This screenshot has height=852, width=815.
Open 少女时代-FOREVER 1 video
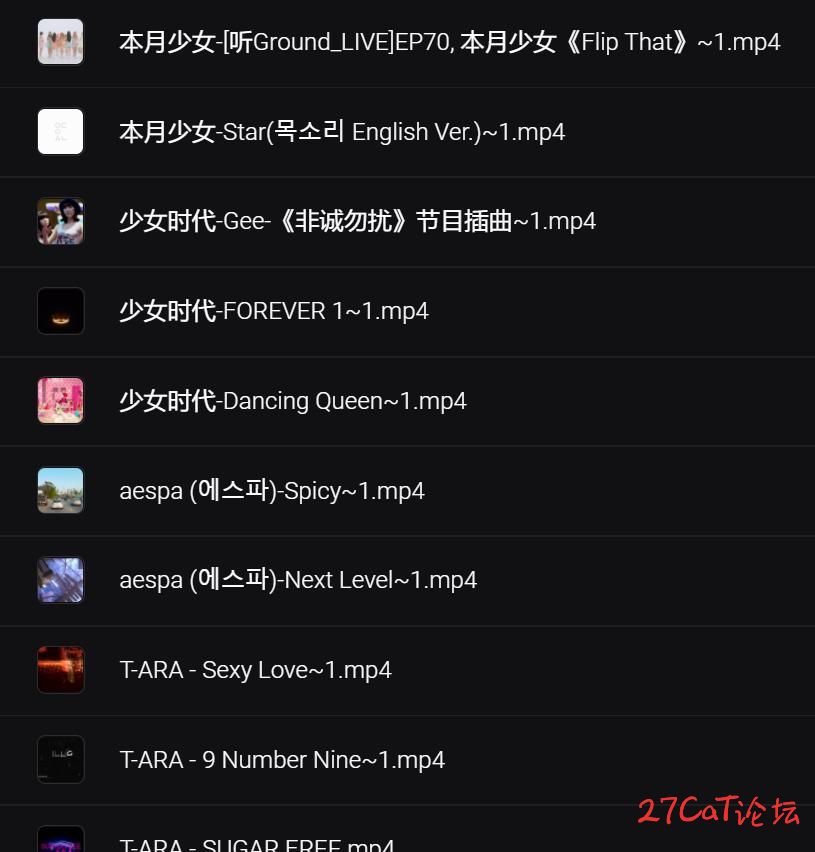click(x=274, y=311)
